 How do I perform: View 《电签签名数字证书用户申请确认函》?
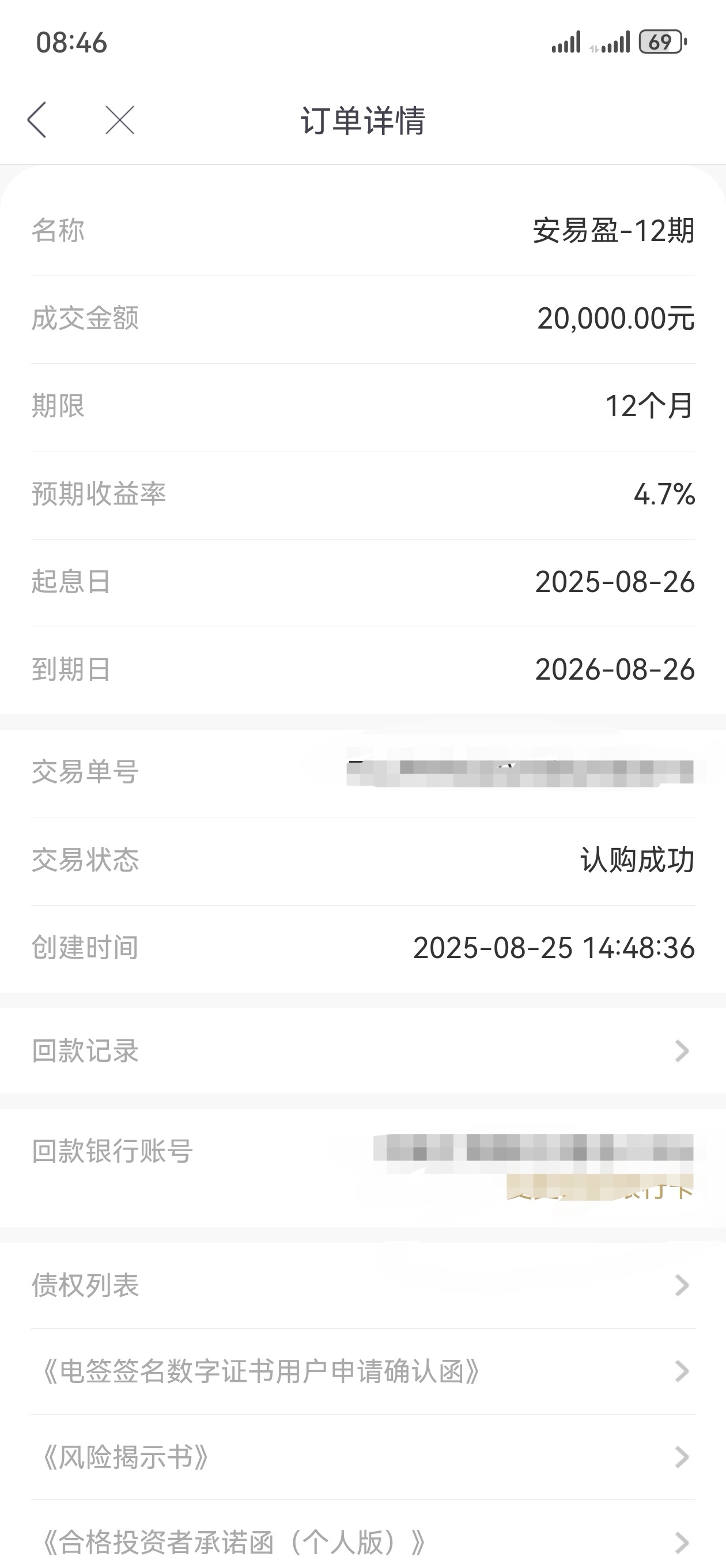[362, 1371]
